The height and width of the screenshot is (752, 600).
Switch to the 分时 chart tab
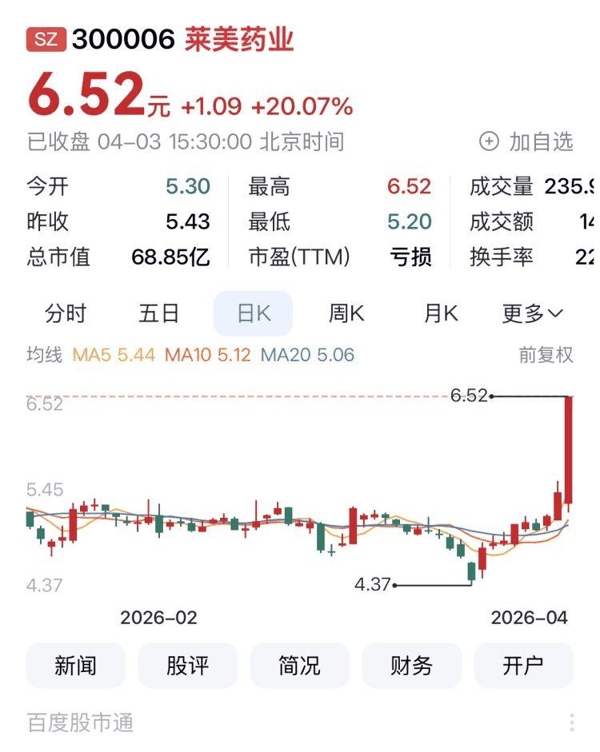click(x=66, y=313)
